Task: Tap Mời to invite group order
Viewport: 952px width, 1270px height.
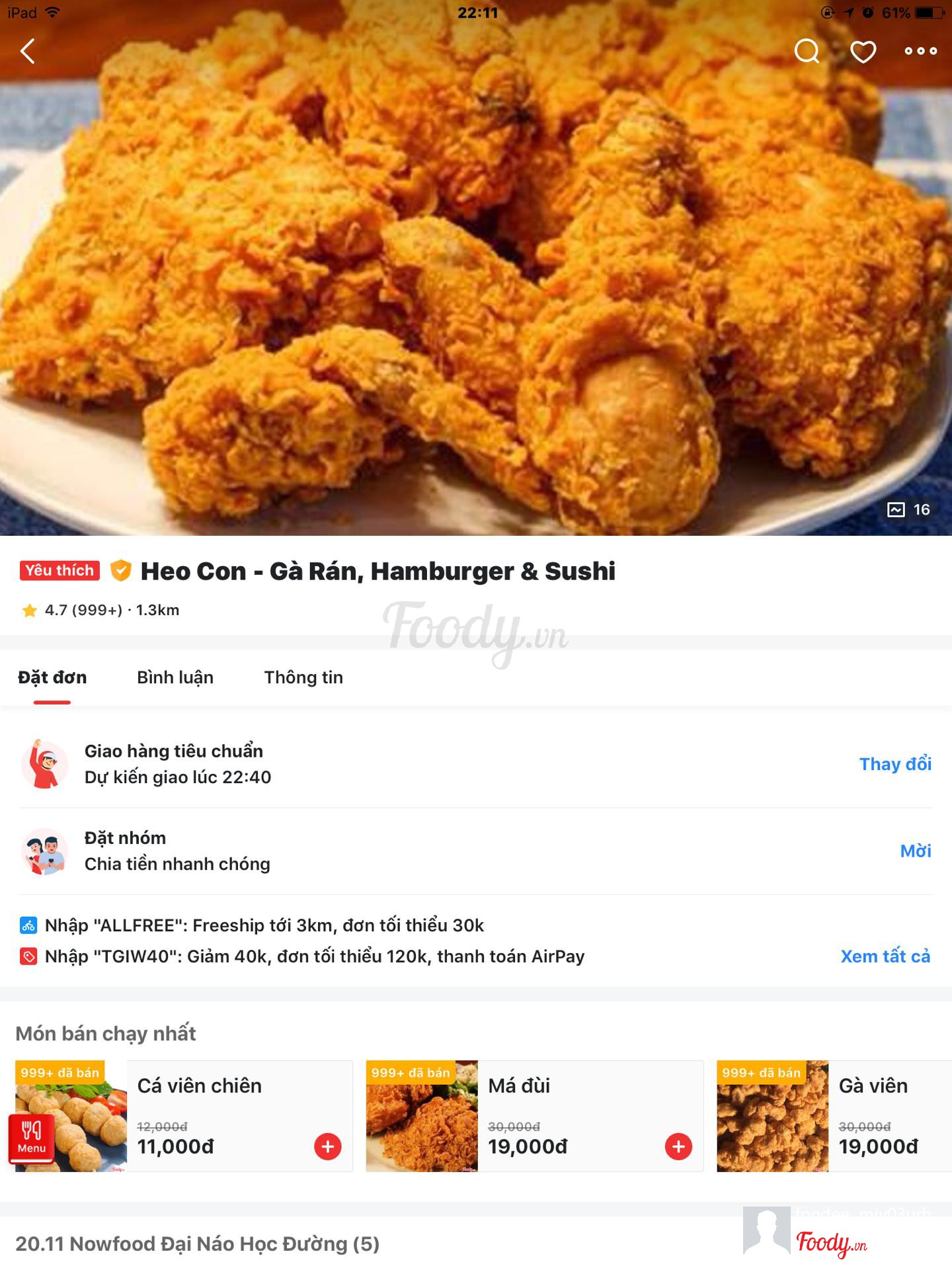Action: pyautogui.click(x=915, y=851)
